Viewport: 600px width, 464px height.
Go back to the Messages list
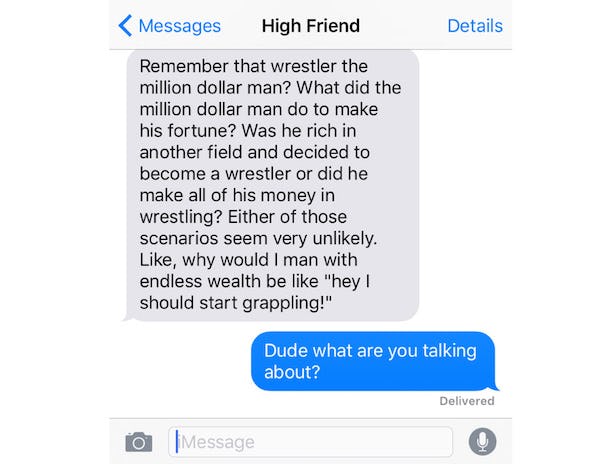click(x=168, y=26)
